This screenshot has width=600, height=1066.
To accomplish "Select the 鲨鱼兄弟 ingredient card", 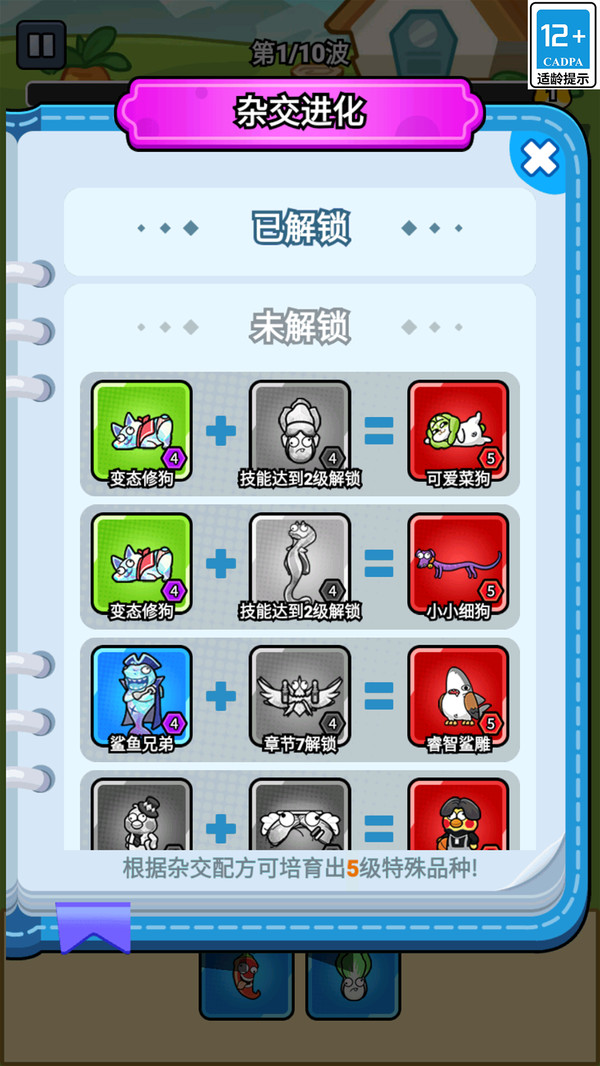I will (141, 697).
